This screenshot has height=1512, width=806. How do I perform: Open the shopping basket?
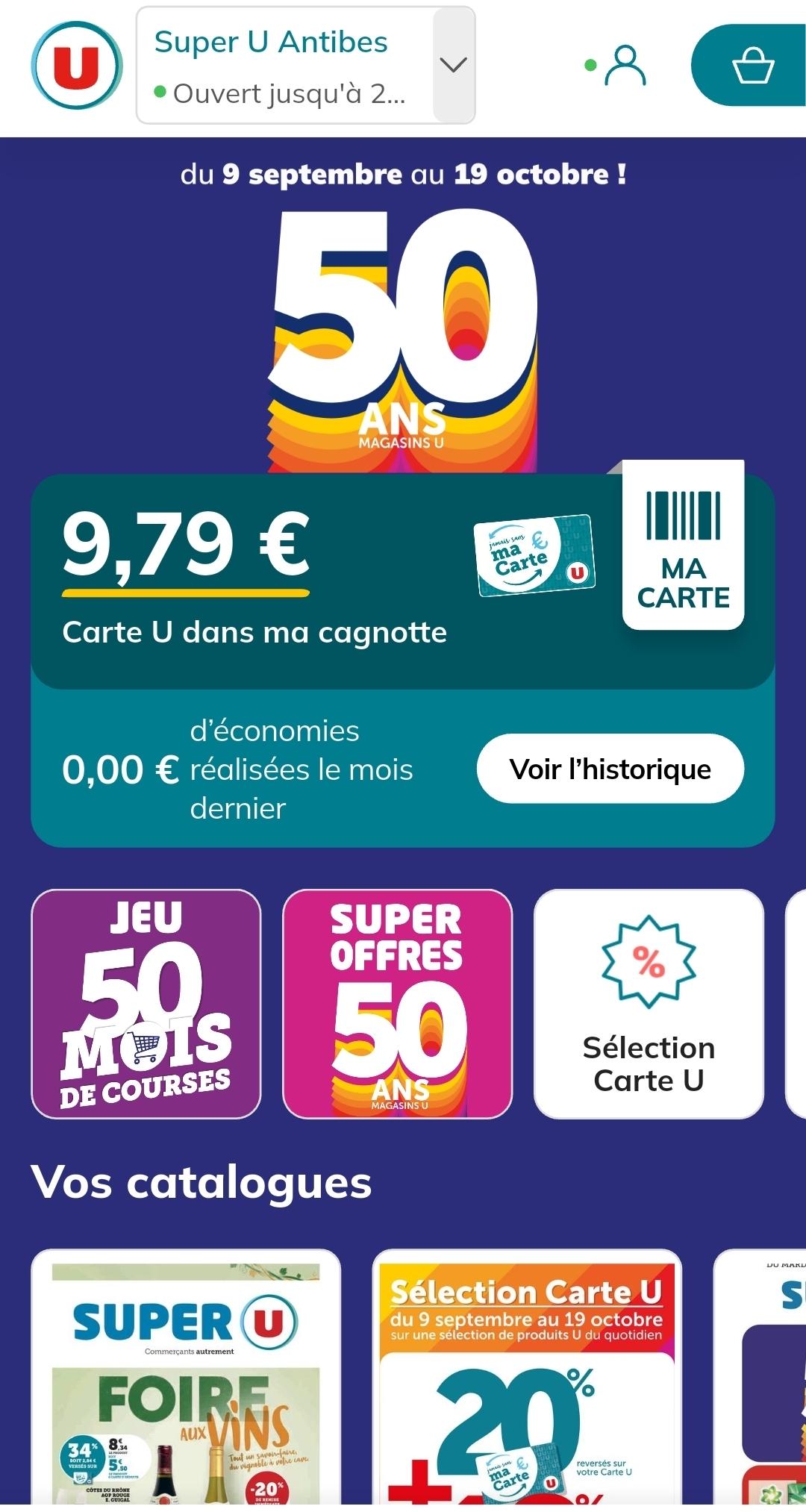[x=752, y=65]
